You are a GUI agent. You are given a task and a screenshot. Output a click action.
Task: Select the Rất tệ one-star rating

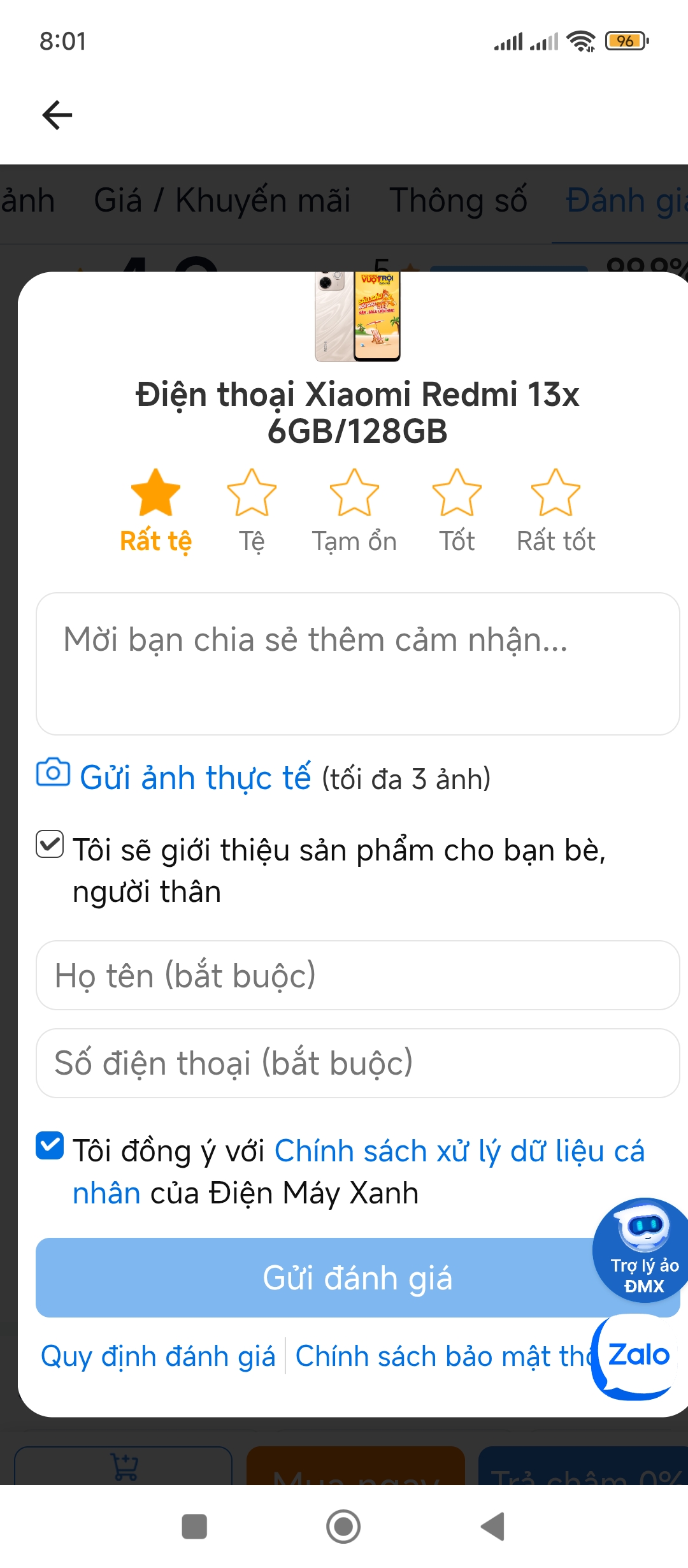[x=155, y=493]
